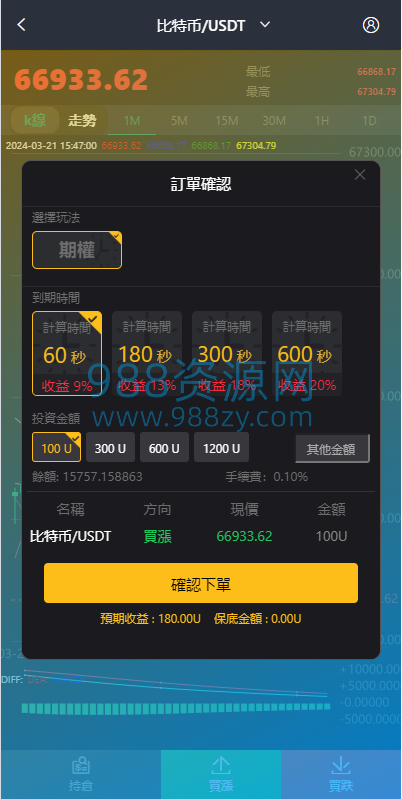This screenshot has height=799, width=402.
Task: Choose the 60 秒 expiry option
Action: point(67,353)
